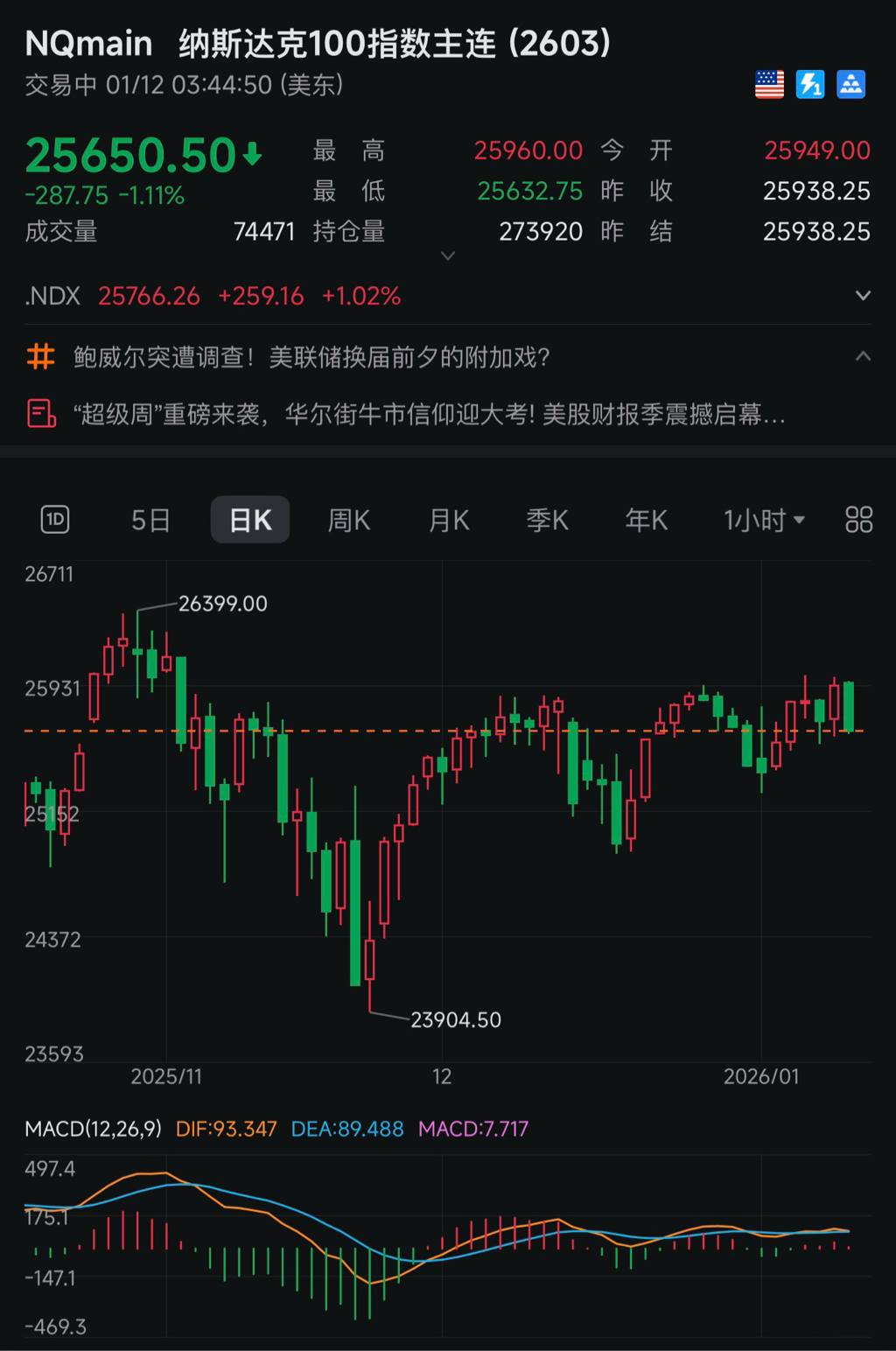This screenshot has width=896, height=1351.
Task: Select the 日K daily chart tab
Action: (250, 521)
